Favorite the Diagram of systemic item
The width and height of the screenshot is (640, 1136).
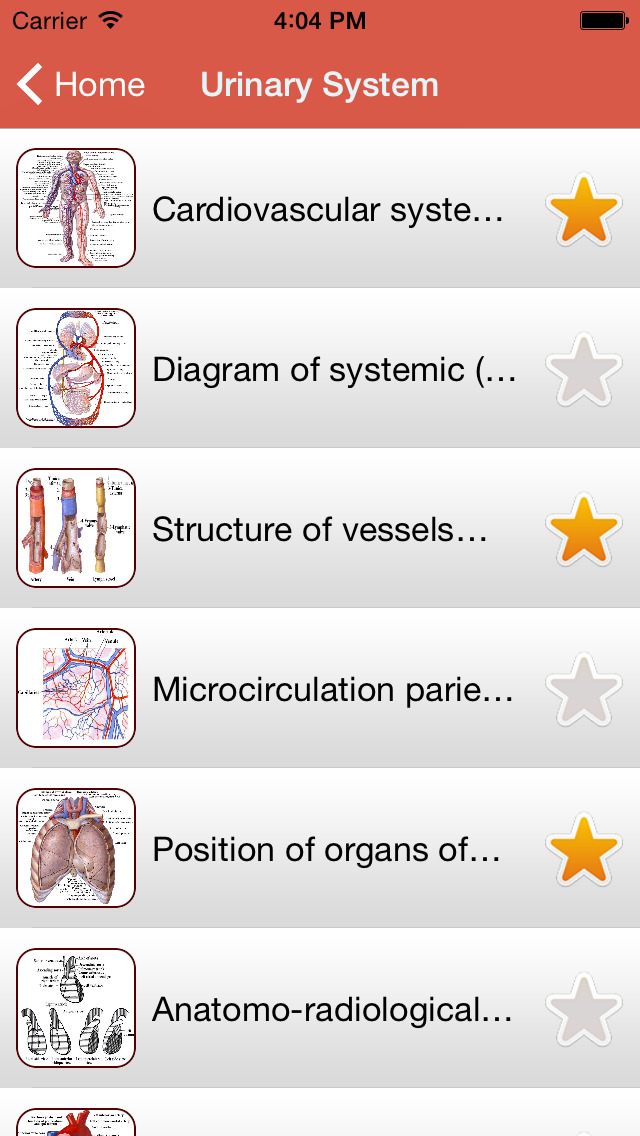tap(584, 370)
